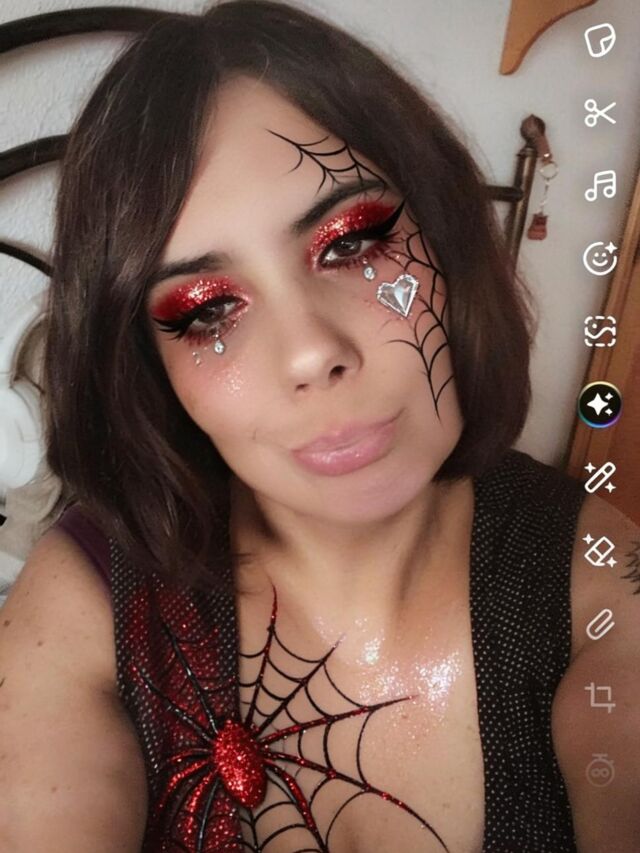Tap the infinity loop timer icon
This screenshot has height=853, width=640.
(x=600, y=769)
